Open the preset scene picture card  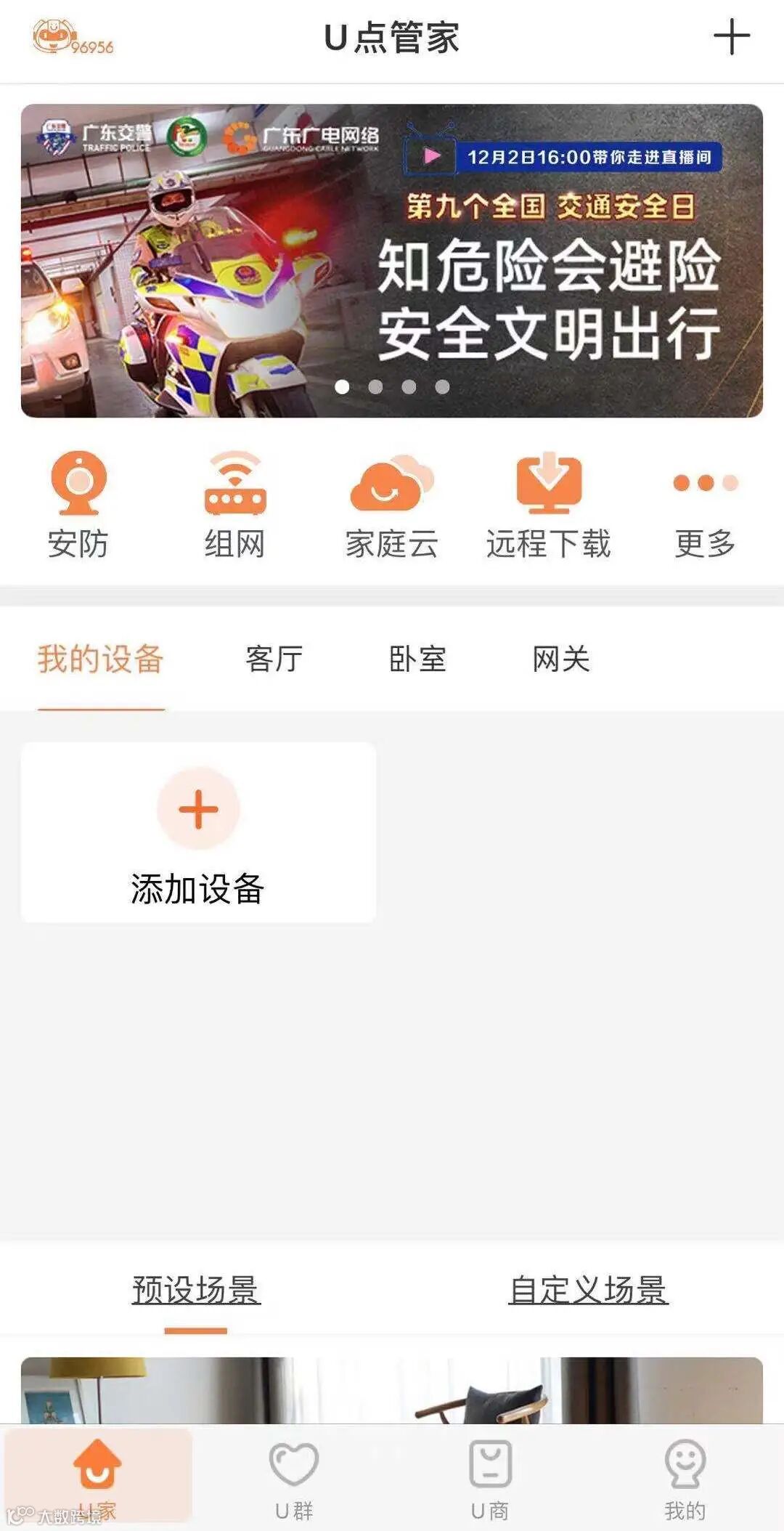[x=392, y=1390]
